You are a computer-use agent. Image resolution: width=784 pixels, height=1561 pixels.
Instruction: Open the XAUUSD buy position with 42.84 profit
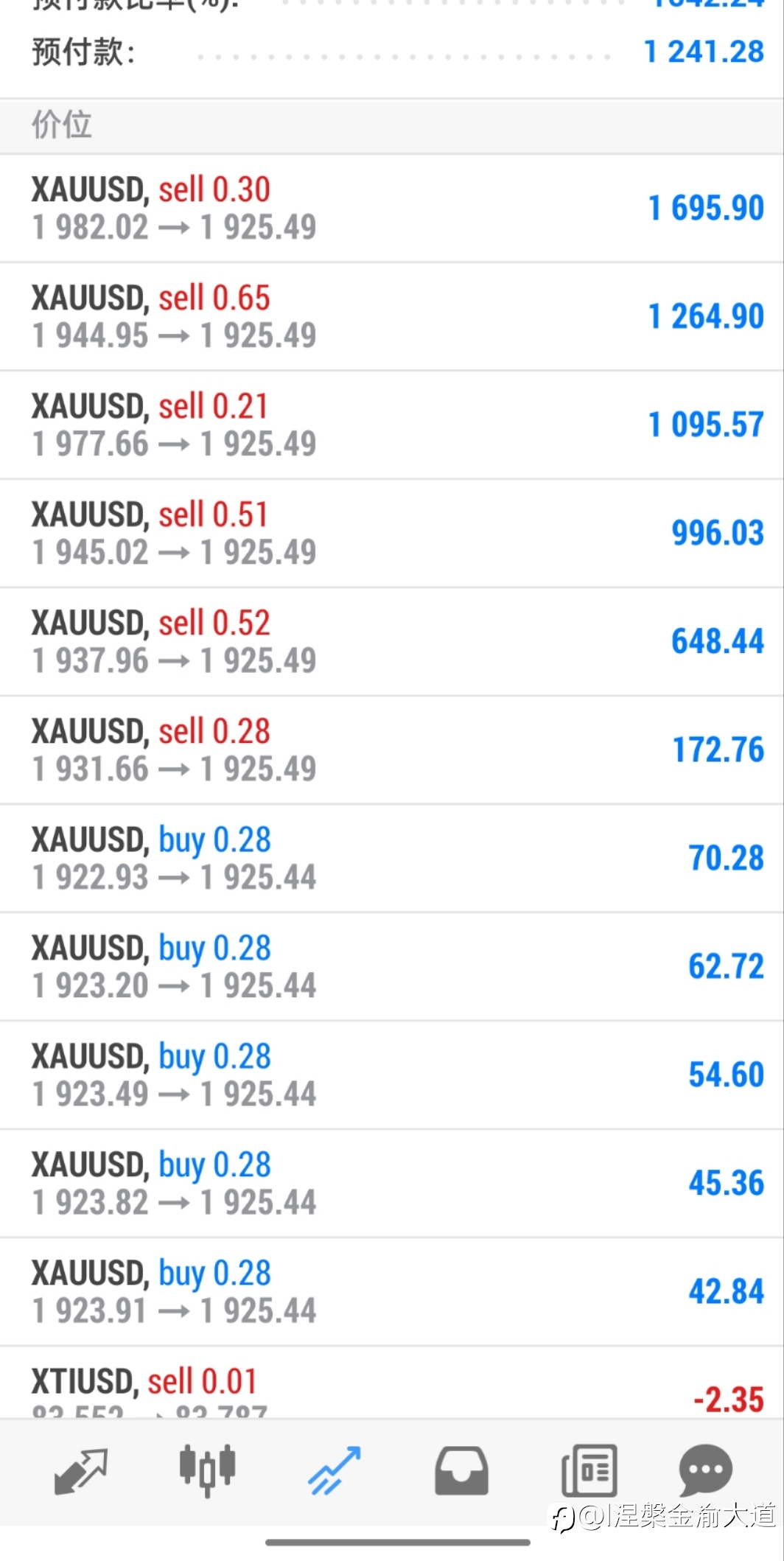(x=392, y=1292)
